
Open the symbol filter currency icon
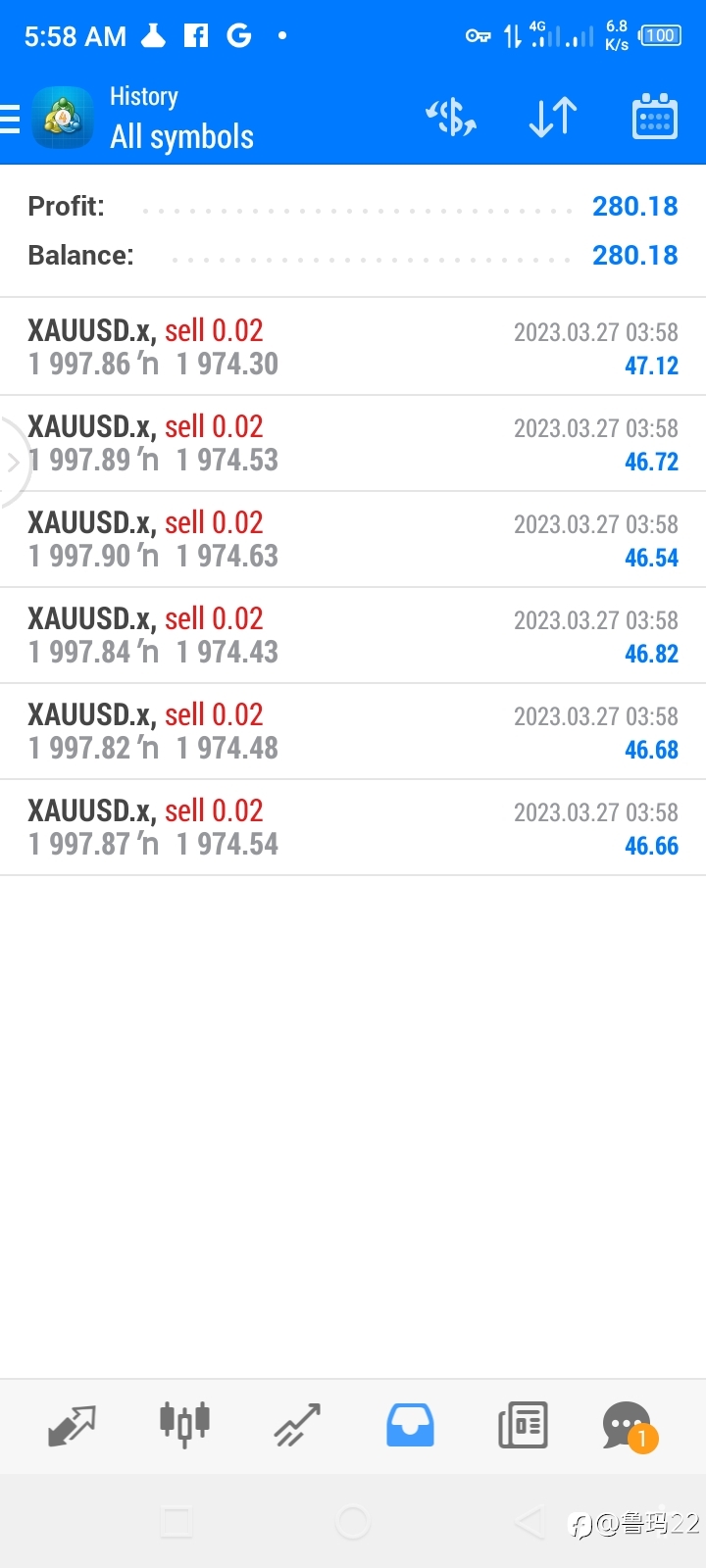point(451,118)
